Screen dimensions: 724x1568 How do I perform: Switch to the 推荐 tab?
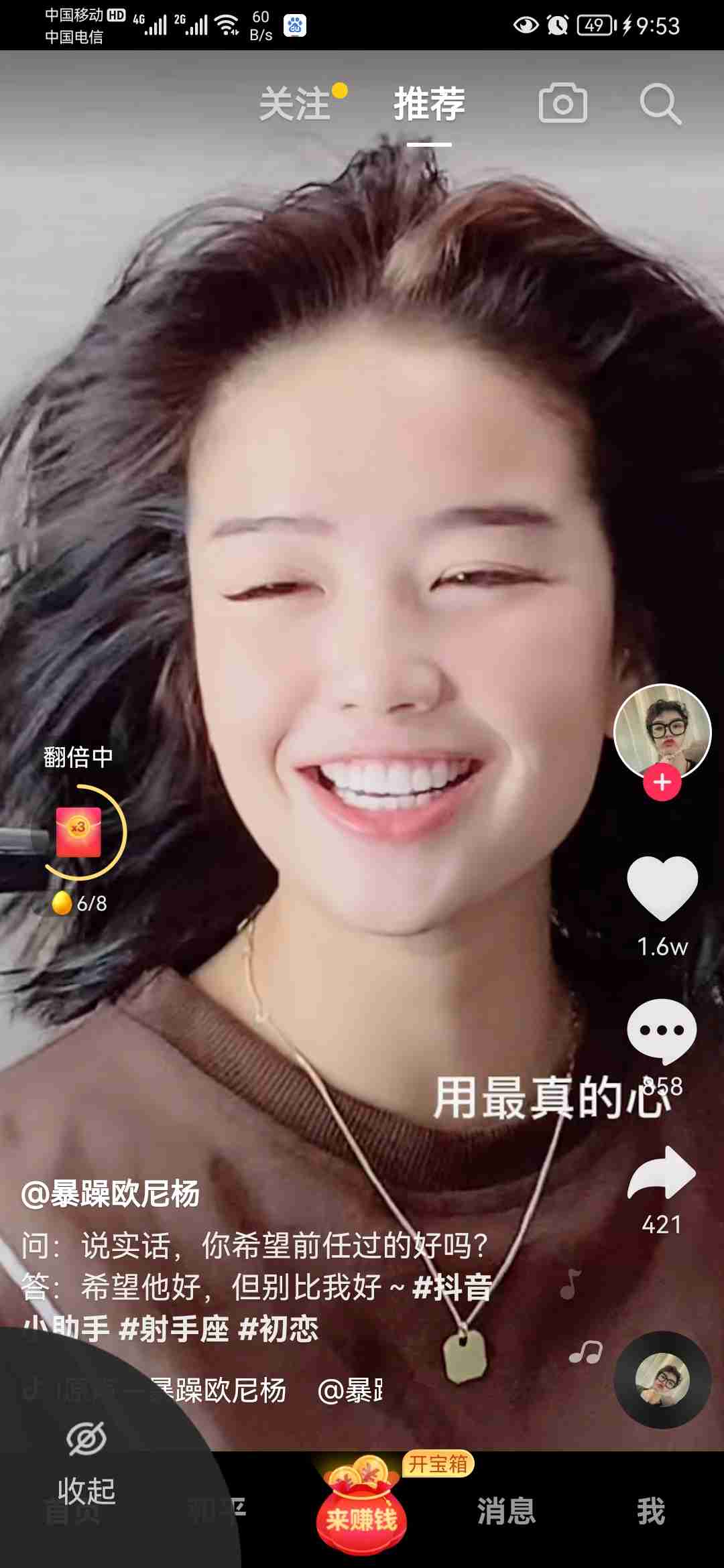(429, 105)
